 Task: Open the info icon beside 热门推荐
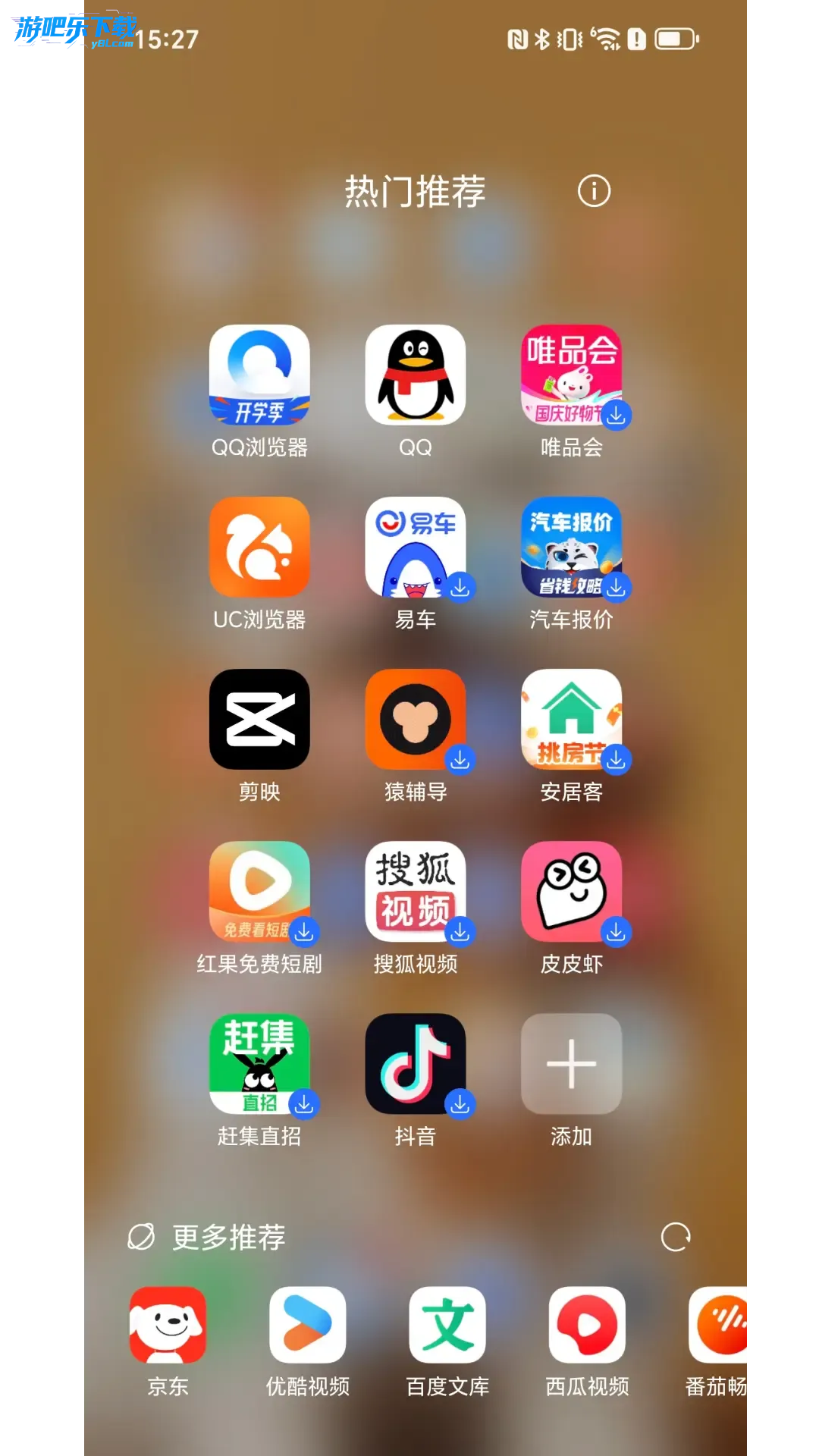[x=594, y=191]
